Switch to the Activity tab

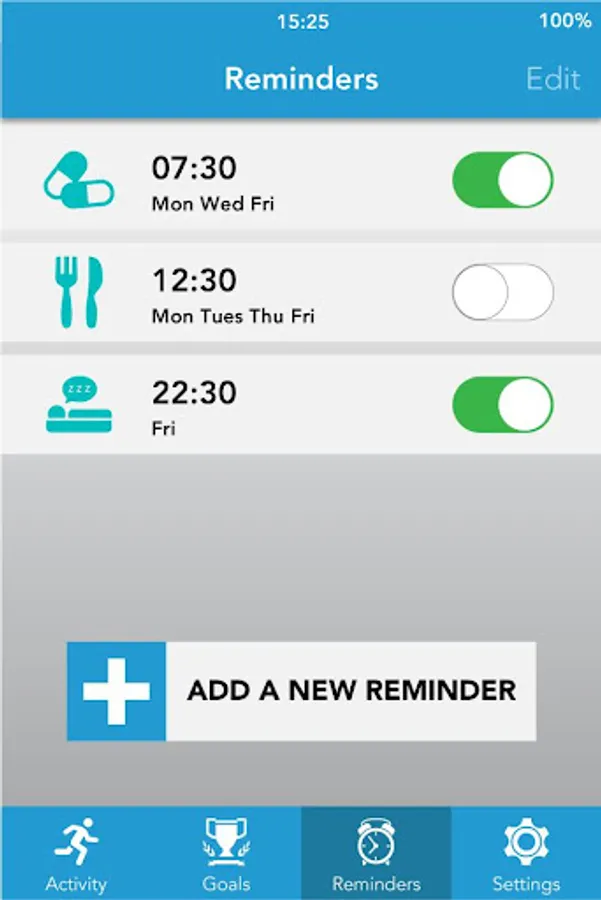[x=76, y=853]
